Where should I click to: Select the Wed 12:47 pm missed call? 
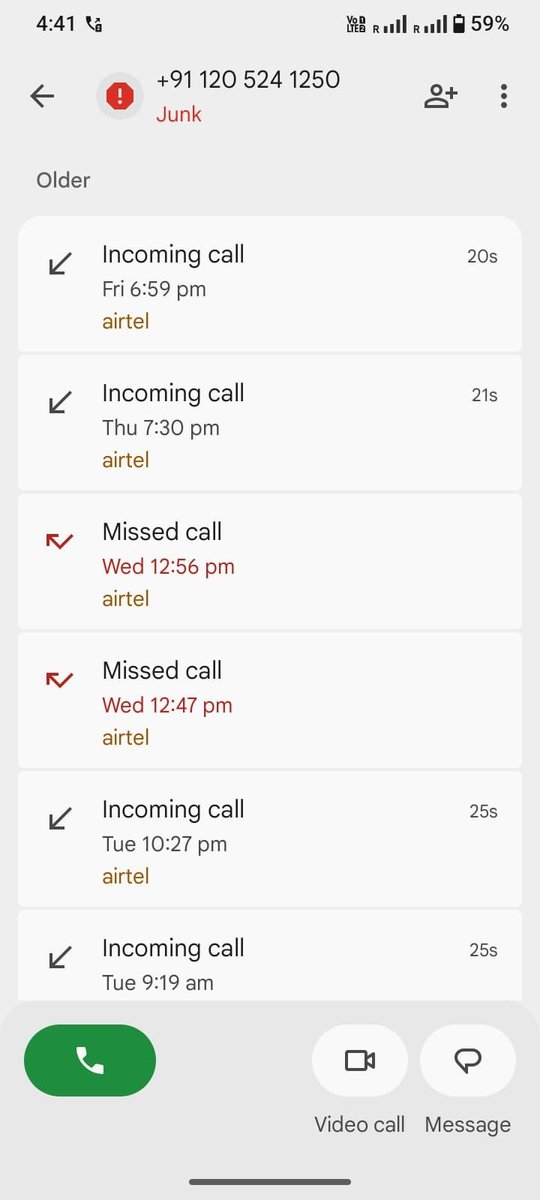click(x=270, y=700)
